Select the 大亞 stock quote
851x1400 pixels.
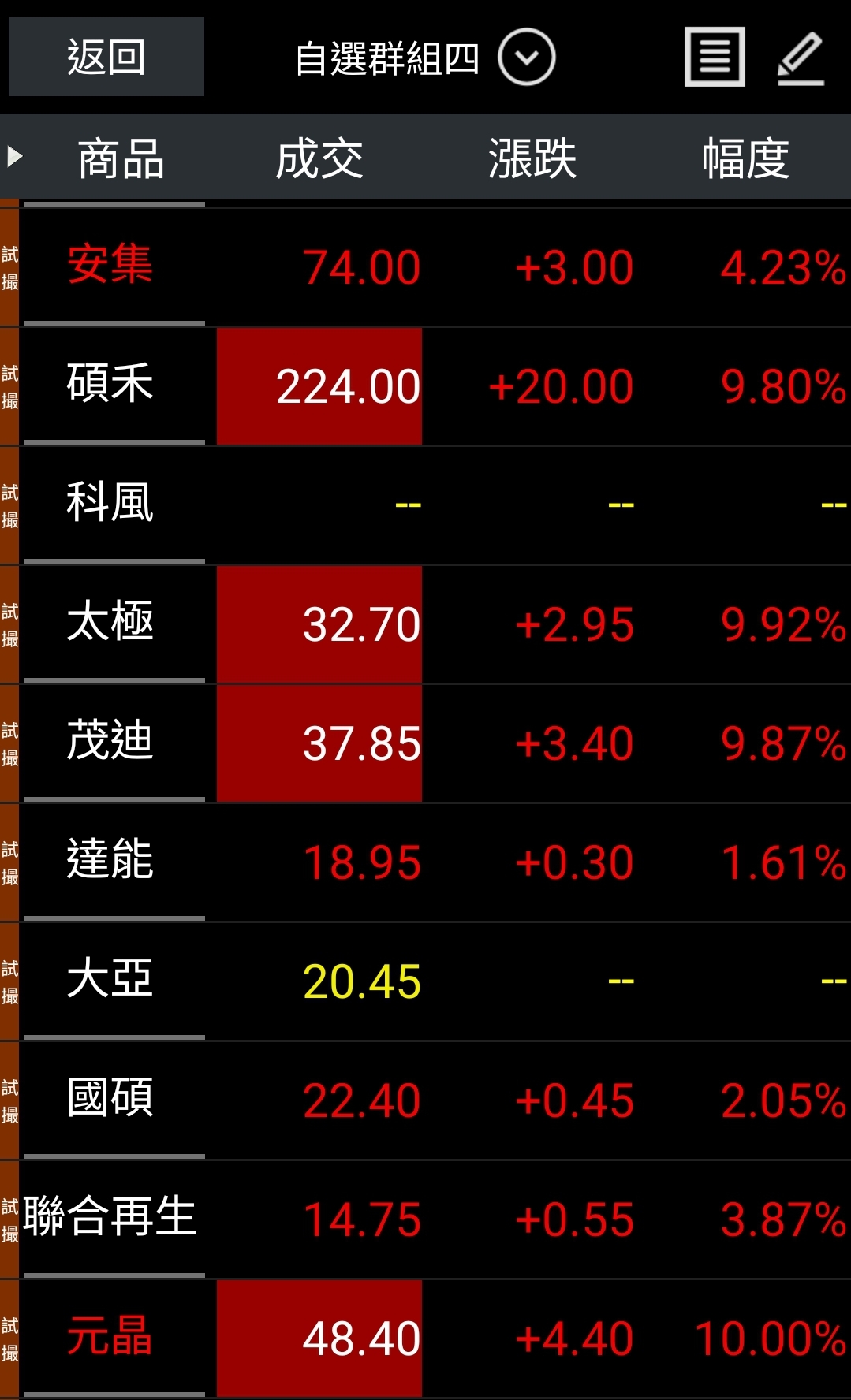pyautogui.click(x=110, y=980)
